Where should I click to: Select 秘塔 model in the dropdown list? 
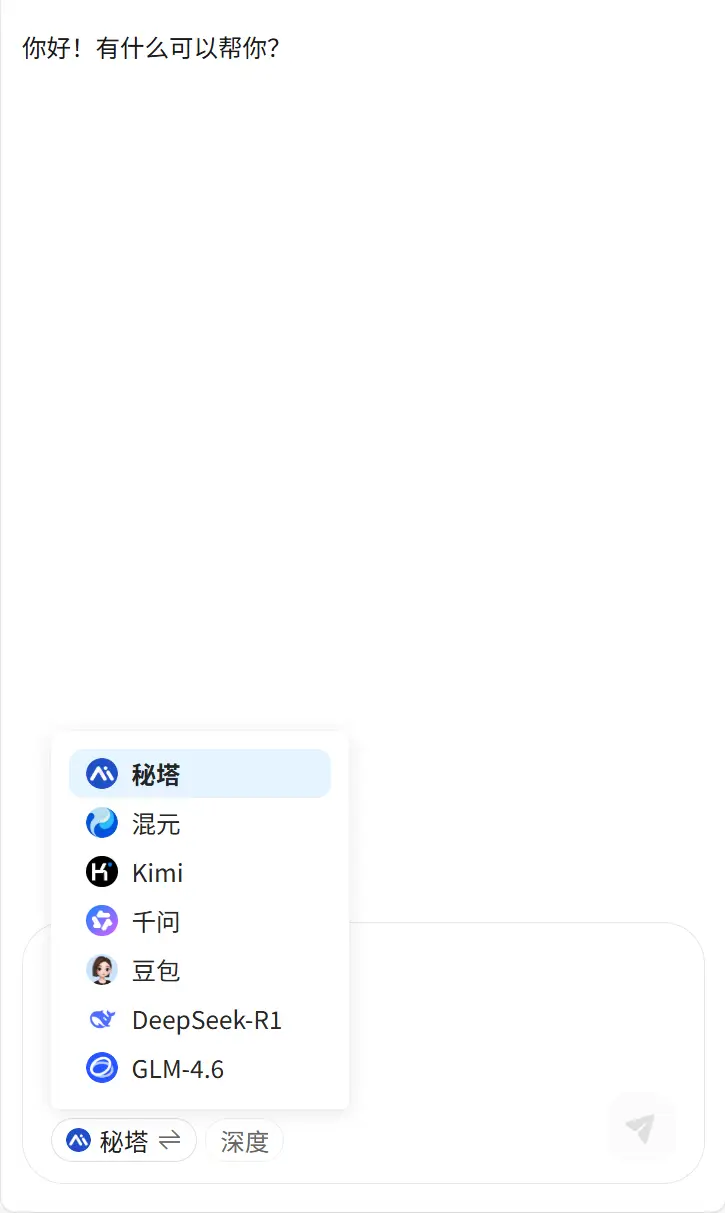[x=199, y=774]
